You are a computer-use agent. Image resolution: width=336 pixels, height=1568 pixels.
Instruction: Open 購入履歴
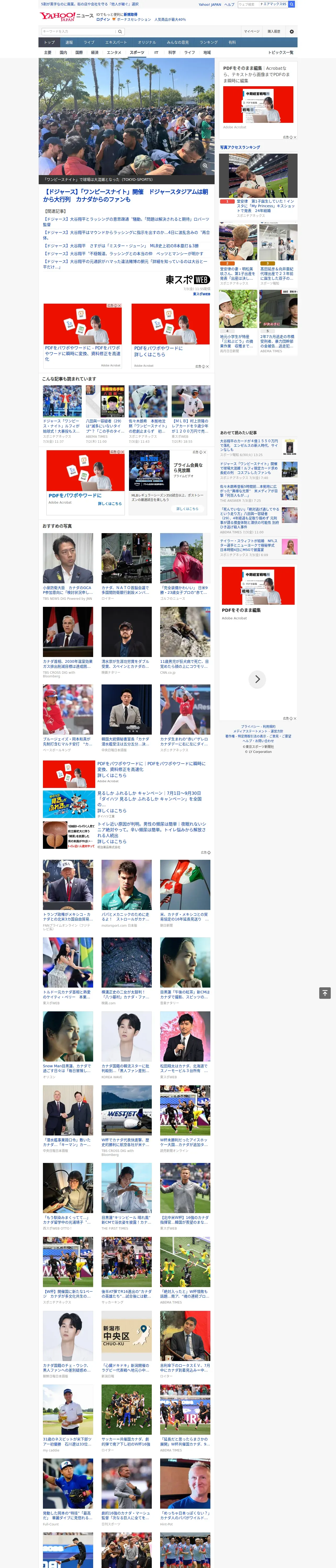(274, 31)
